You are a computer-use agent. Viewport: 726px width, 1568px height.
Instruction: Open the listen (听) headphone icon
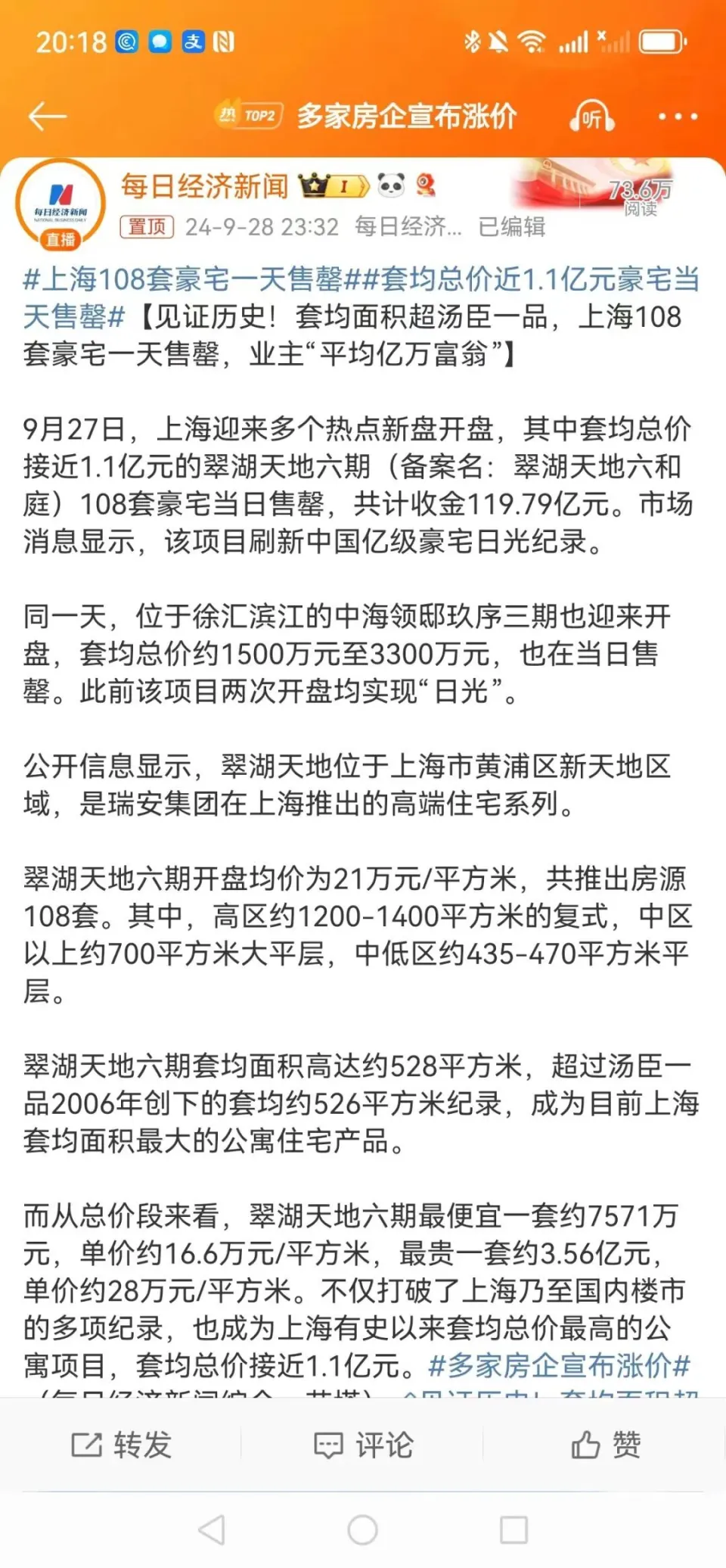pos(592,117)
